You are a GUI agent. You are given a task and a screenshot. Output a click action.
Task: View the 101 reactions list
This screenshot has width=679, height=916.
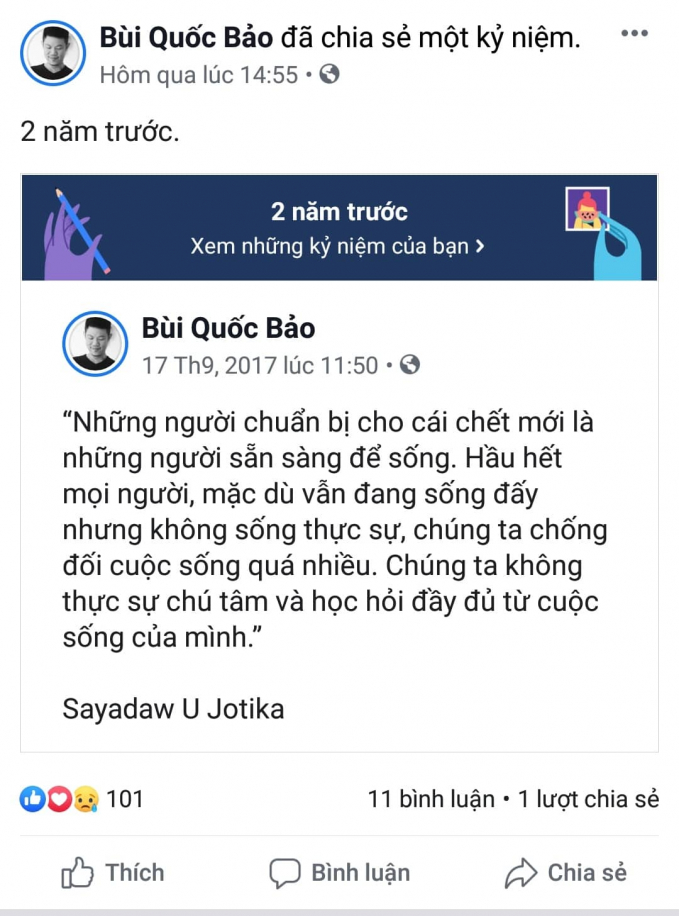pos(83,799)
